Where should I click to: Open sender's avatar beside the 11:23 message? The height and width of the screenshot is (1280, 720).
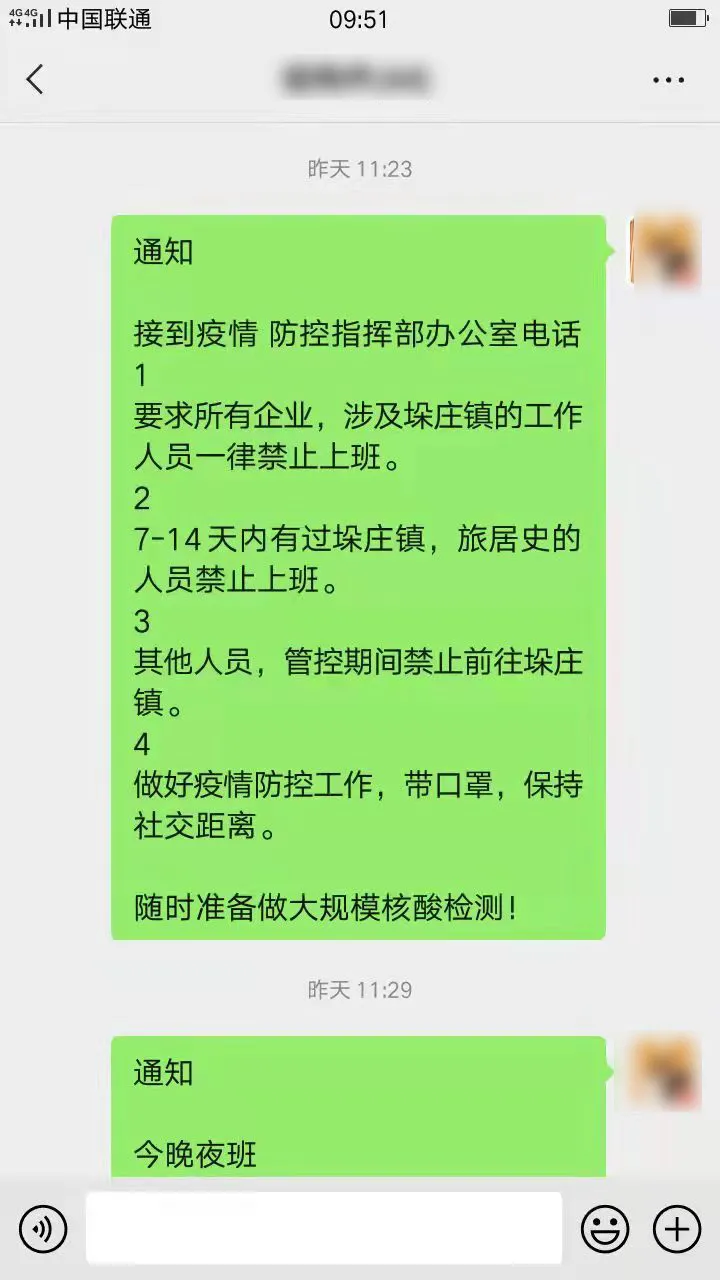(665, 251)
